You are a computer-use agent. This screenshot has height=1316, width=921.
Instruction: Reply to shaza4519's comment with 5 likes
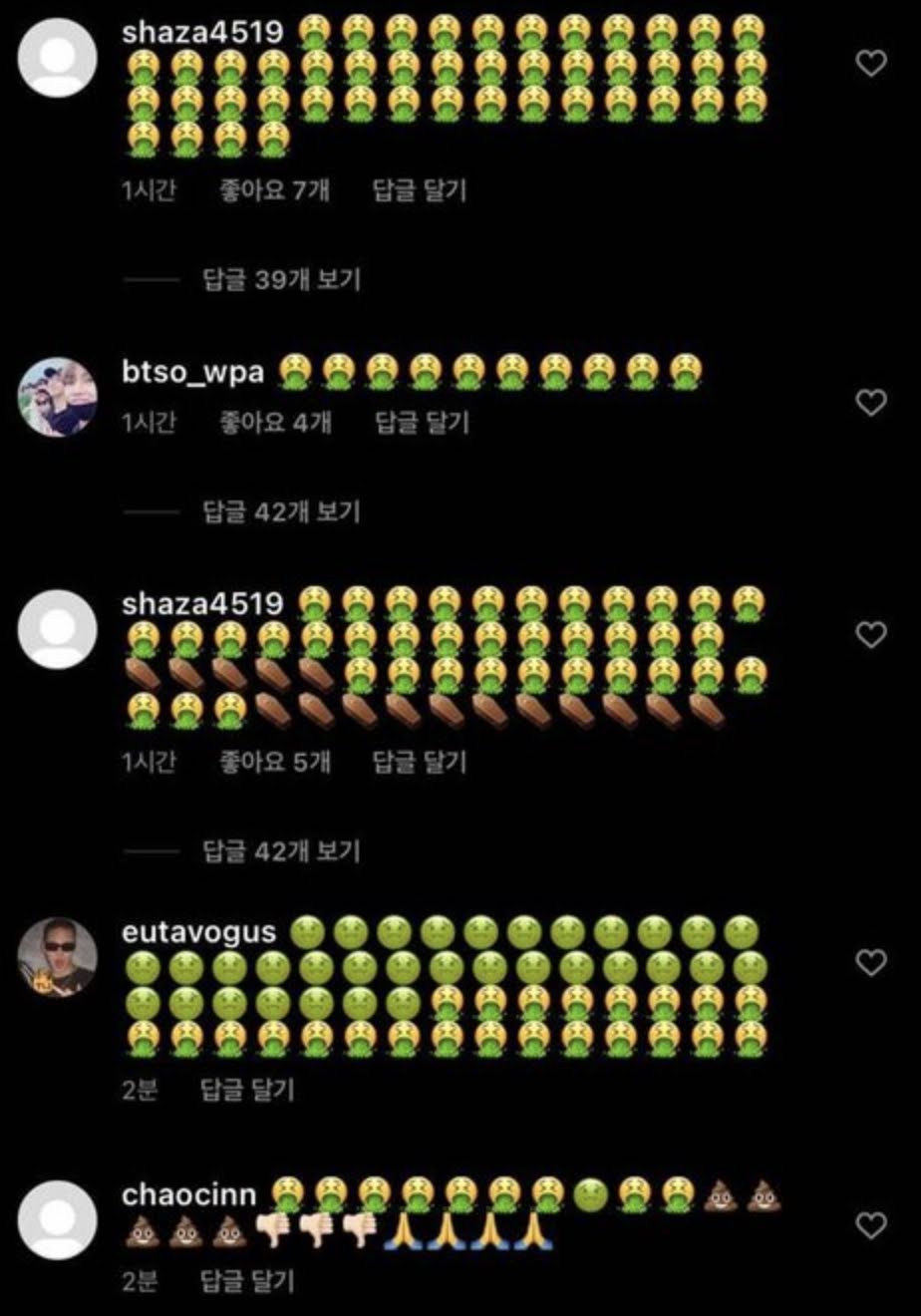[x=419, y=763]
